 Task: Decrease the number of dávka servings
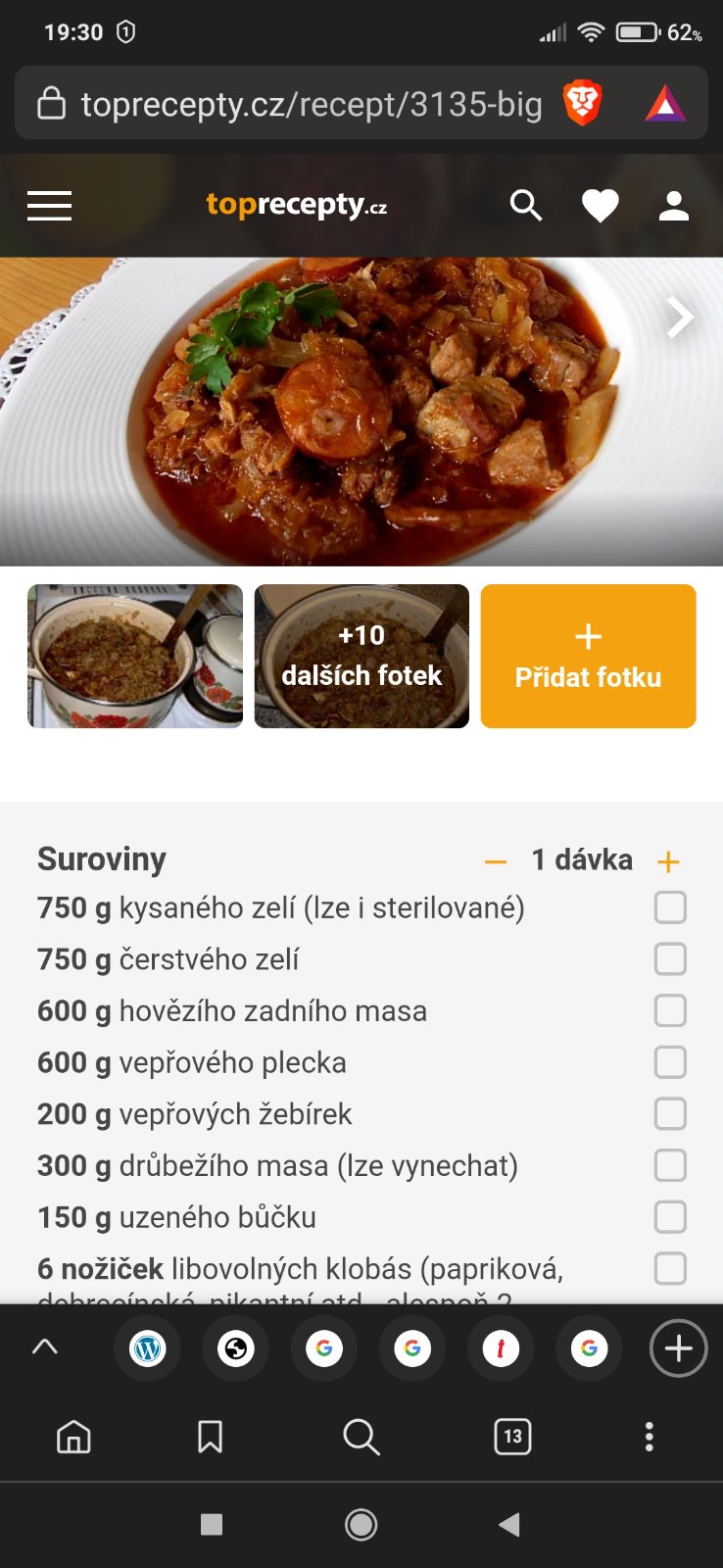click(496, 861)
